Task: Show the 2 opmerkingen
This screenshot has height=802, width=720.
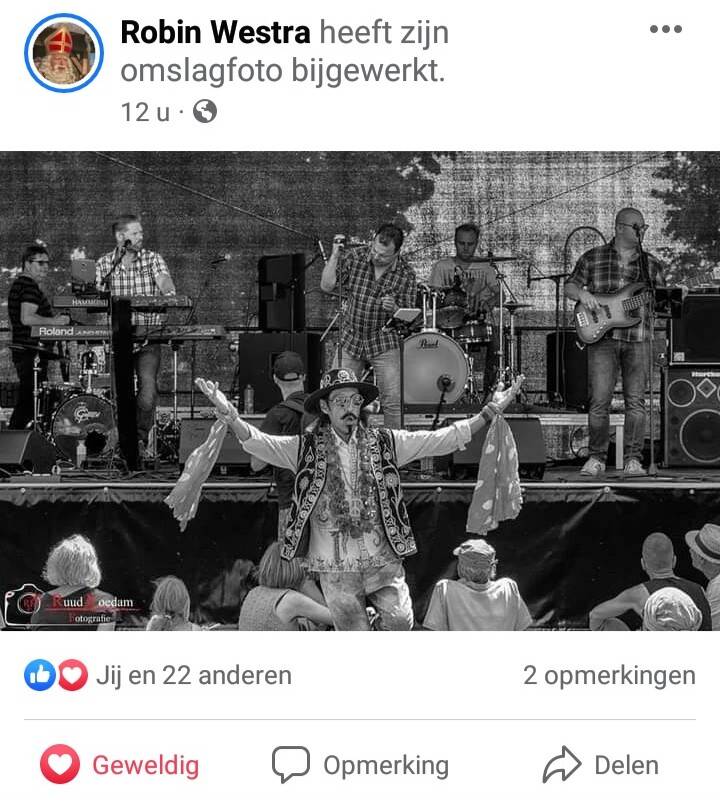Action: pos(608,676)
